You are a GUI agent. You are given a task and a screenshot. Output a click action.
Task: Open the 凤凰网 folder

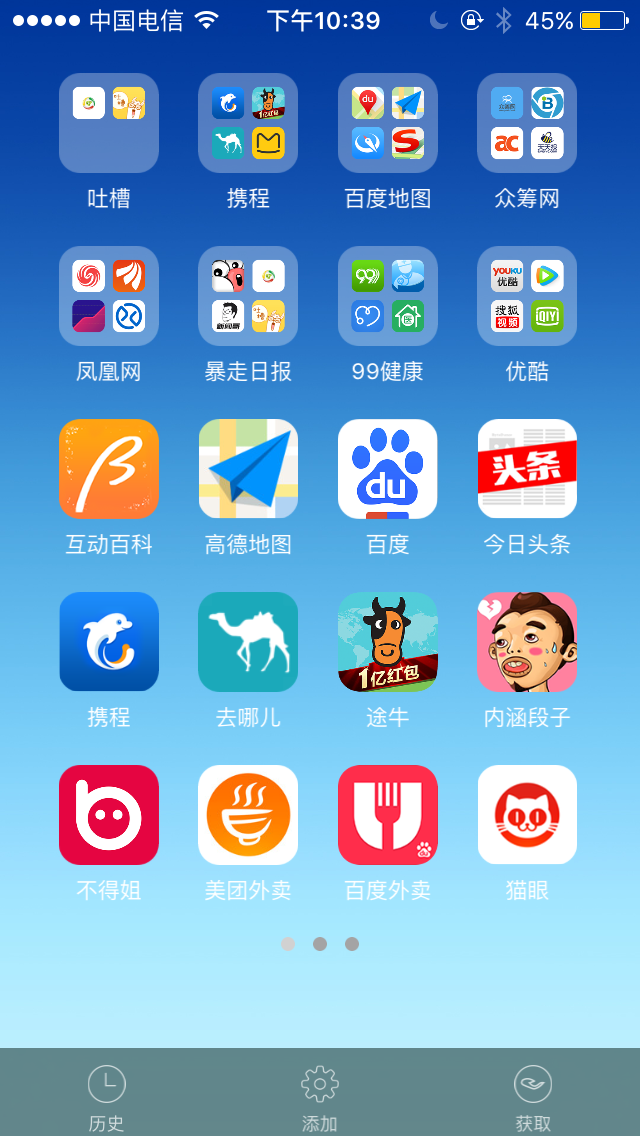108,296
